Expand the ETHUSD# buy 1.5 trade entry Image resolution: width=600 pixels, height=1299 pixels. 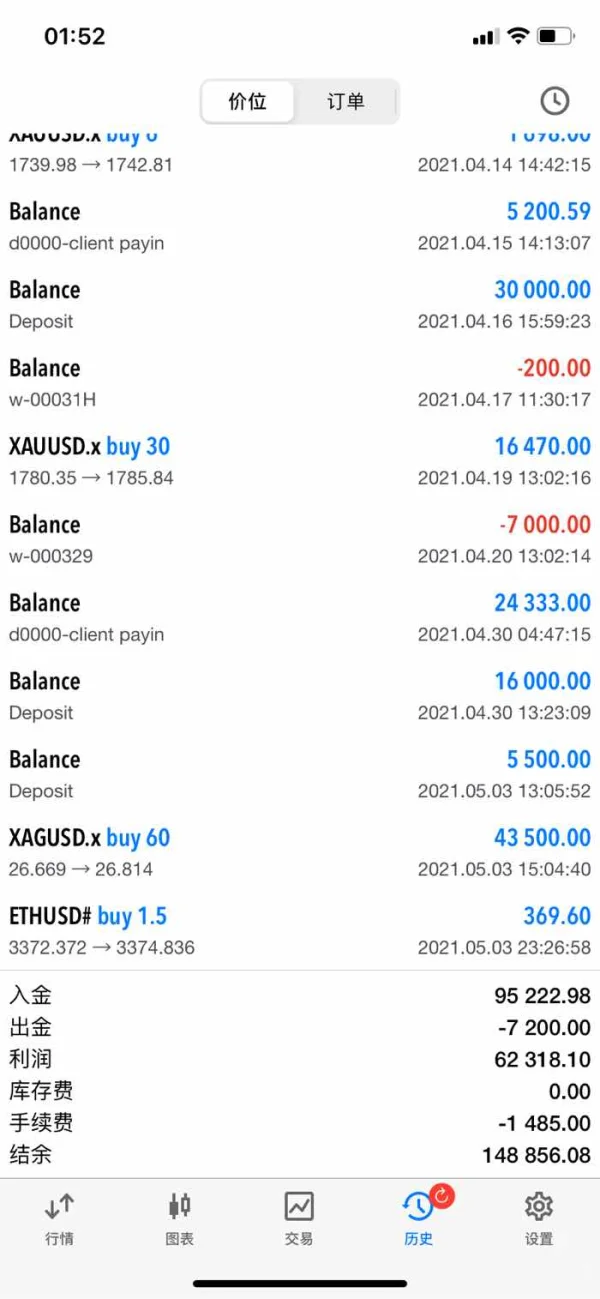tap(300, 930)
